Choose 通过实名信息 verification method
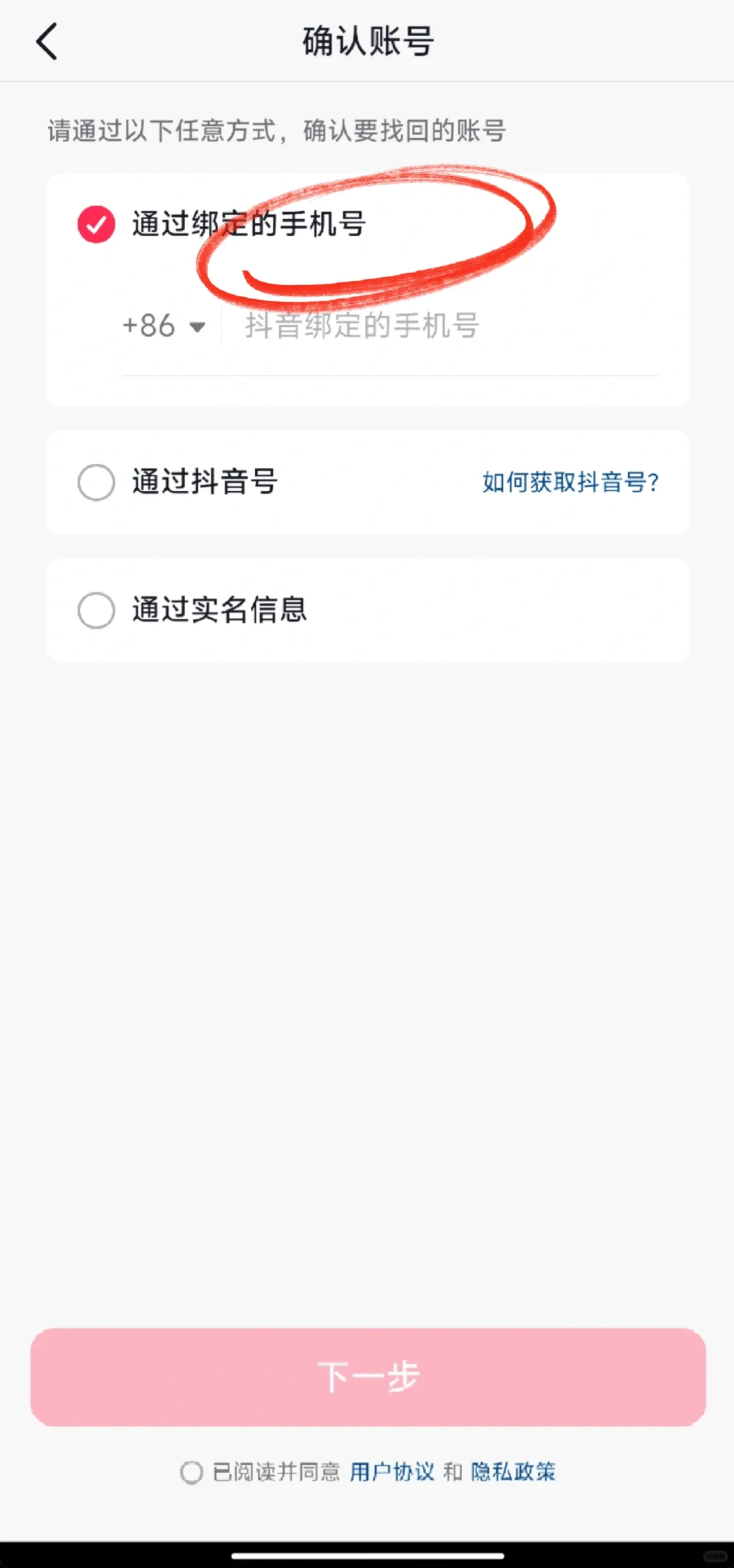Image resolution: width=734 pixels, height=1568 pixels. tap(219, 610)
